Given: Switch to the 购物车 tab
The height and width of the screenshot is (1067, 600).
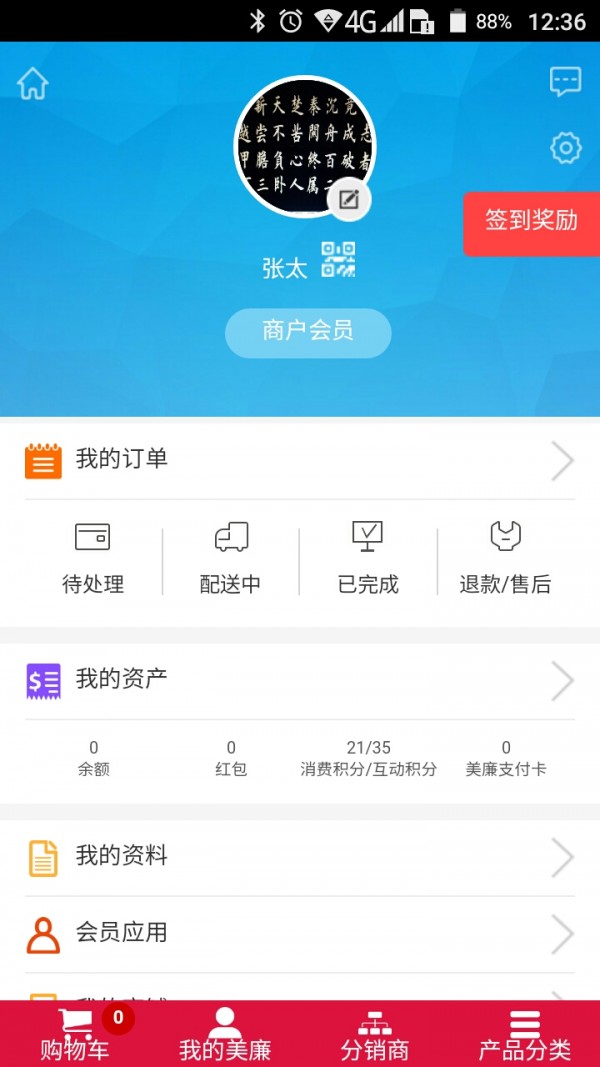Looking at the screenshot, I should click(76, 1035).
